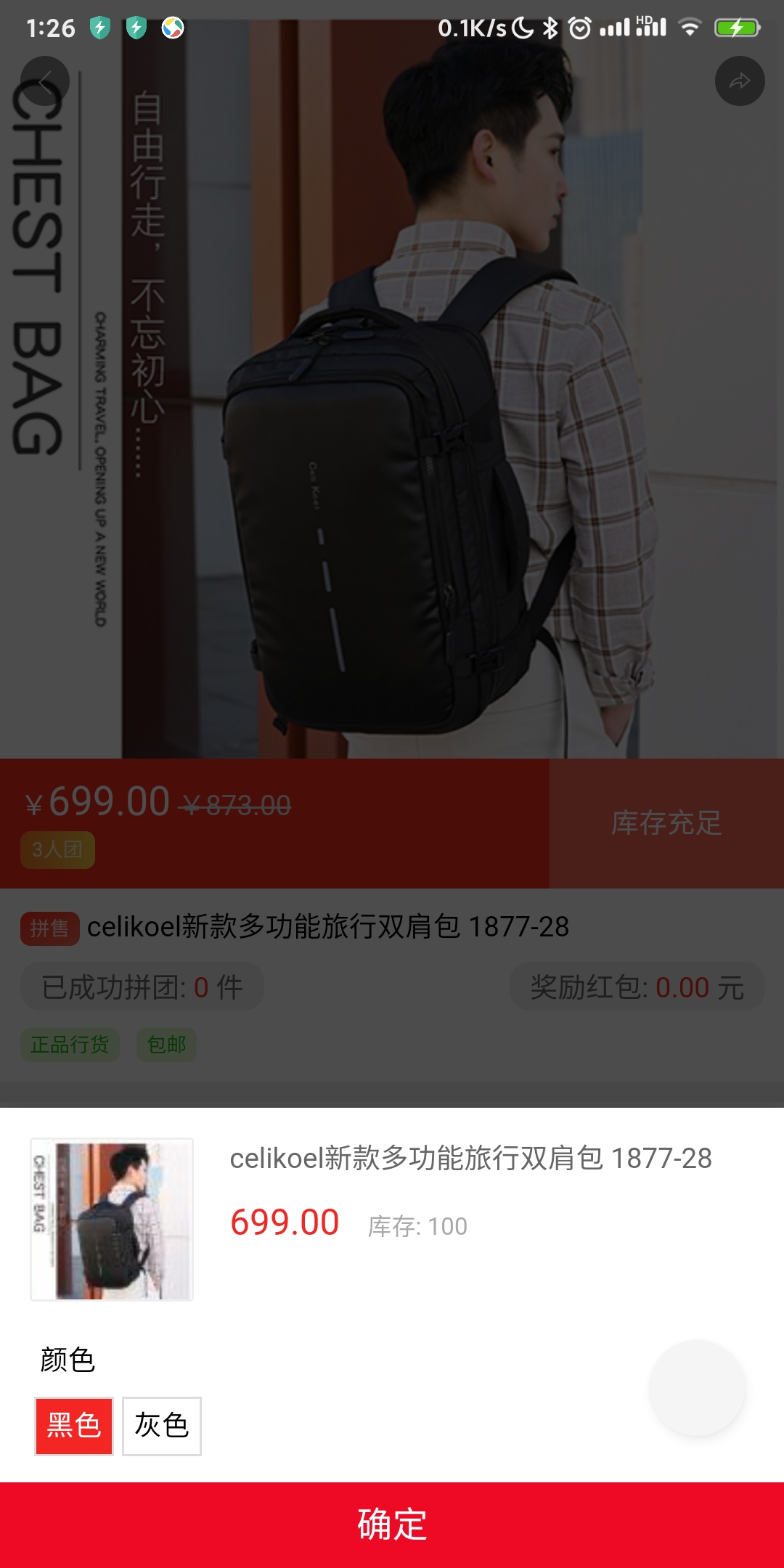Screen dimensions: 784x1568
Task: Share this product via share icon
Action: [739, 81]
